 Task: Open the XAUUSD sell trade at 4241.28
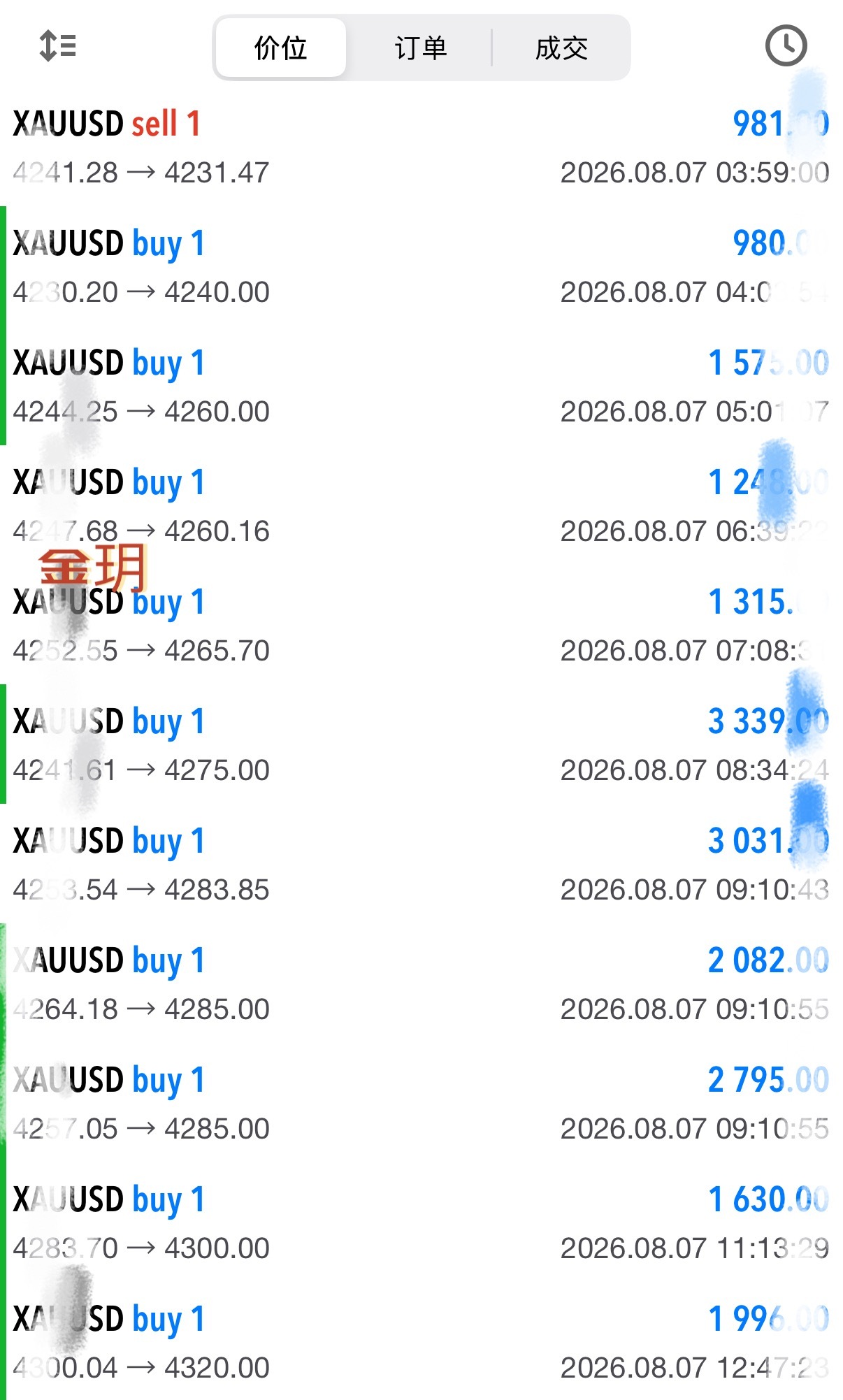(421, 147)
